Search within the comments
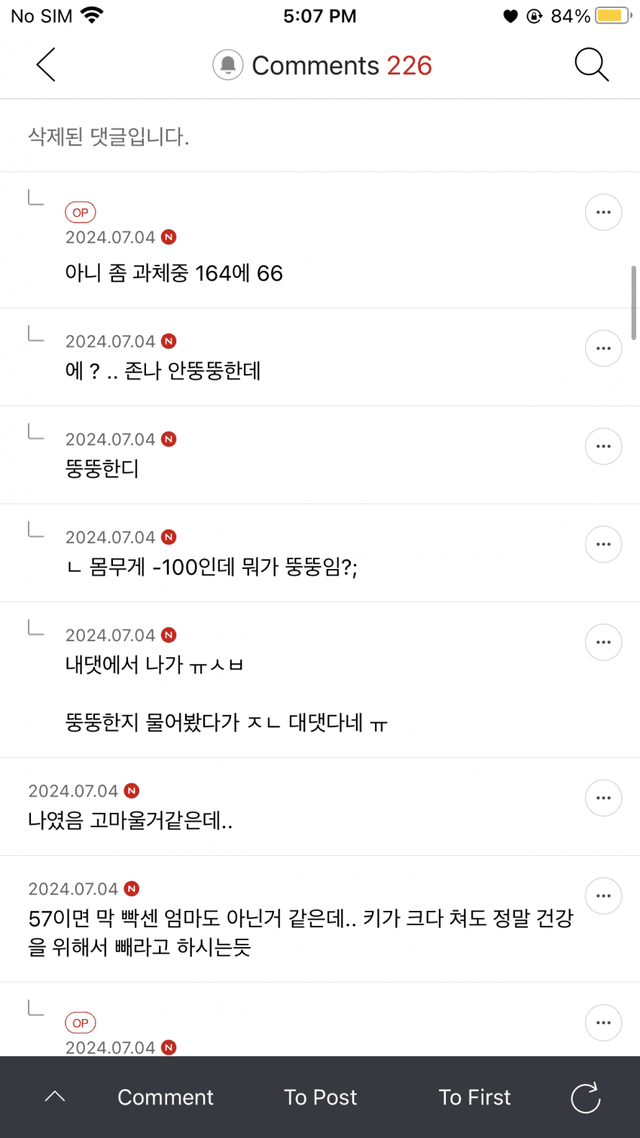 pyautogui.click(x=592, y=65)
